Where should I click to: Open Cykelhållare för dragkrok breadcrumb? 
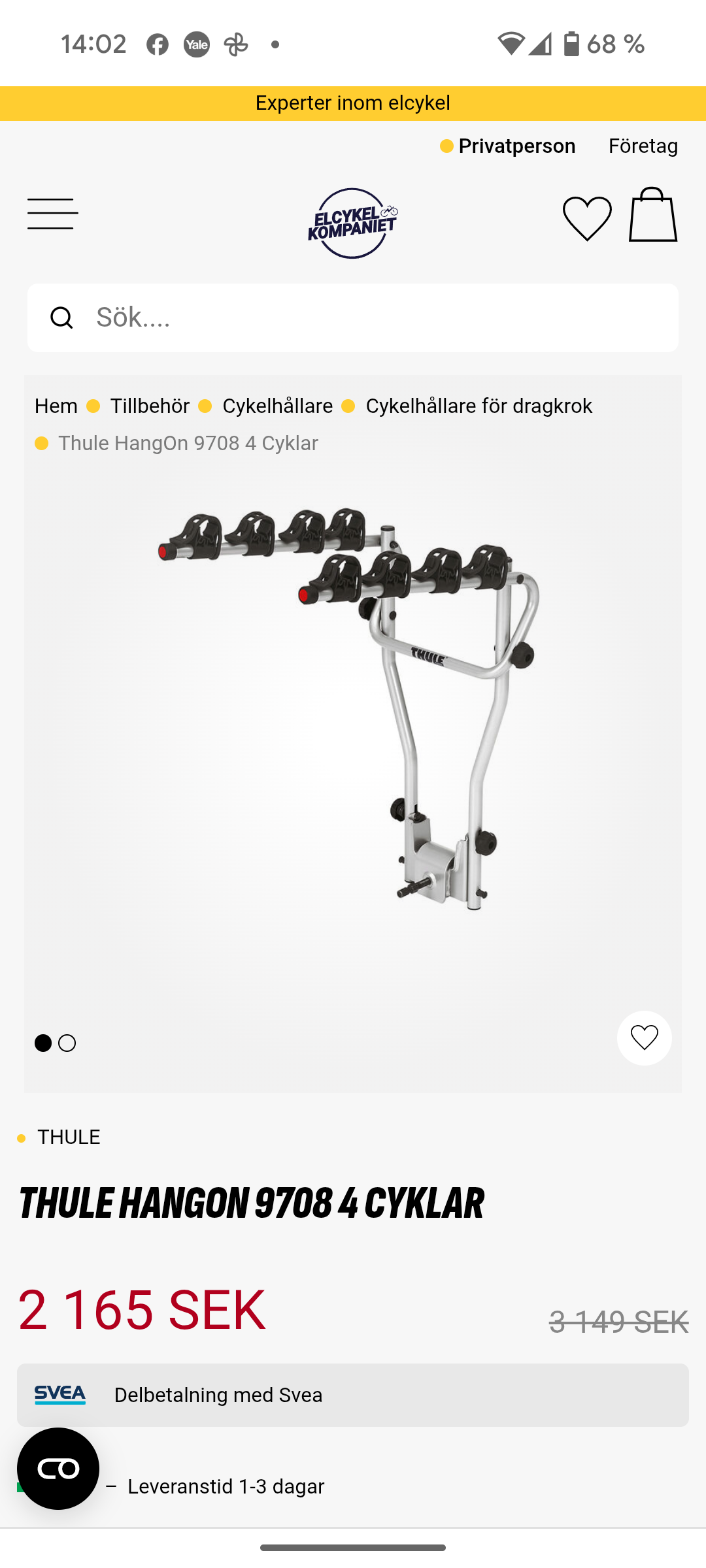[x=479, y=406]
